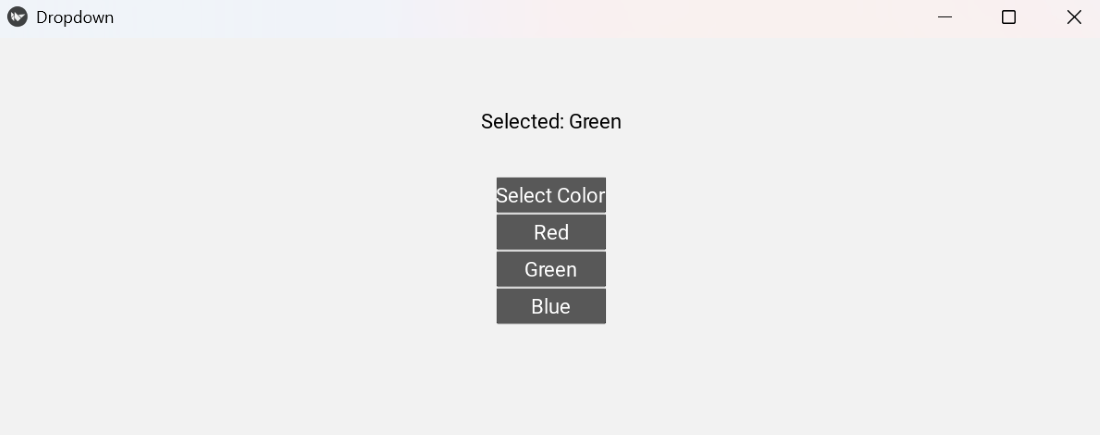
Task: Maximize the Dropdown window
Action: (1008, 17)
